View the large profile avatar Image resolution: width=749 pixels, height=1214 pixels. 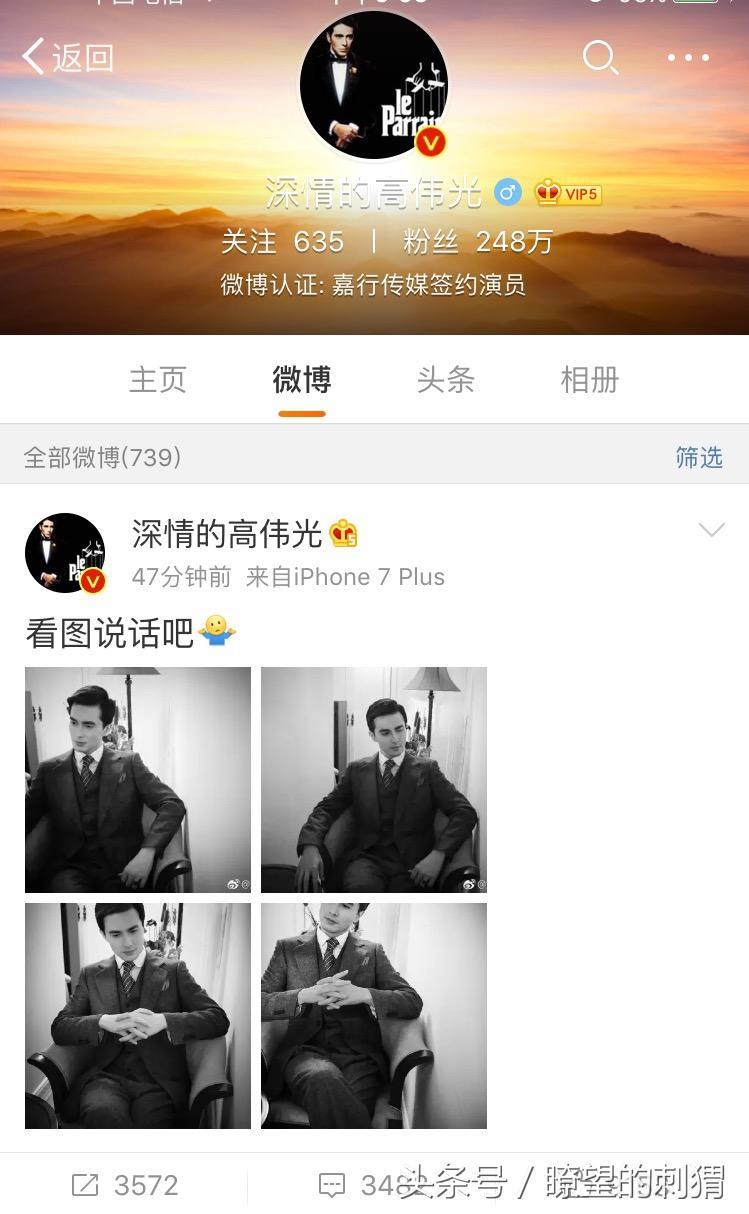tap(374, 86)
